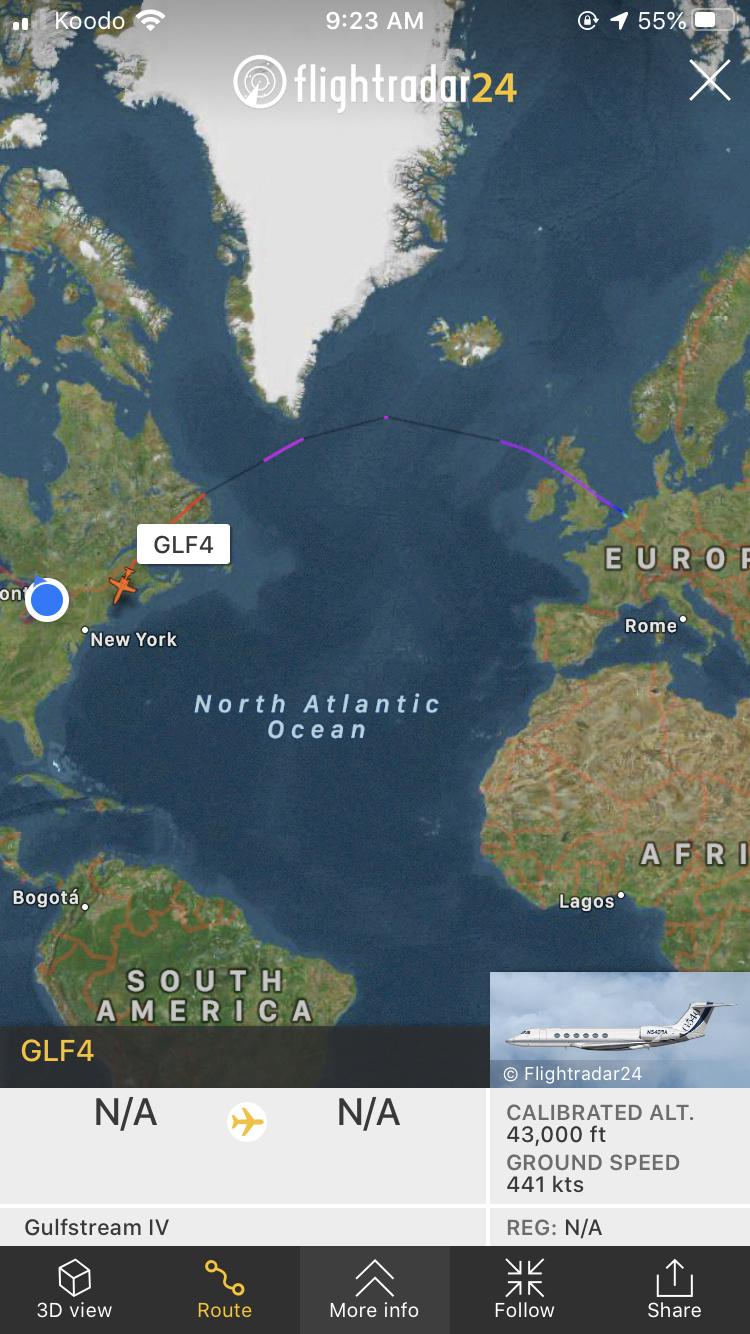Share this flight
The height and width of the screenshot is (1334, 750).
(x=674, y=1290)
